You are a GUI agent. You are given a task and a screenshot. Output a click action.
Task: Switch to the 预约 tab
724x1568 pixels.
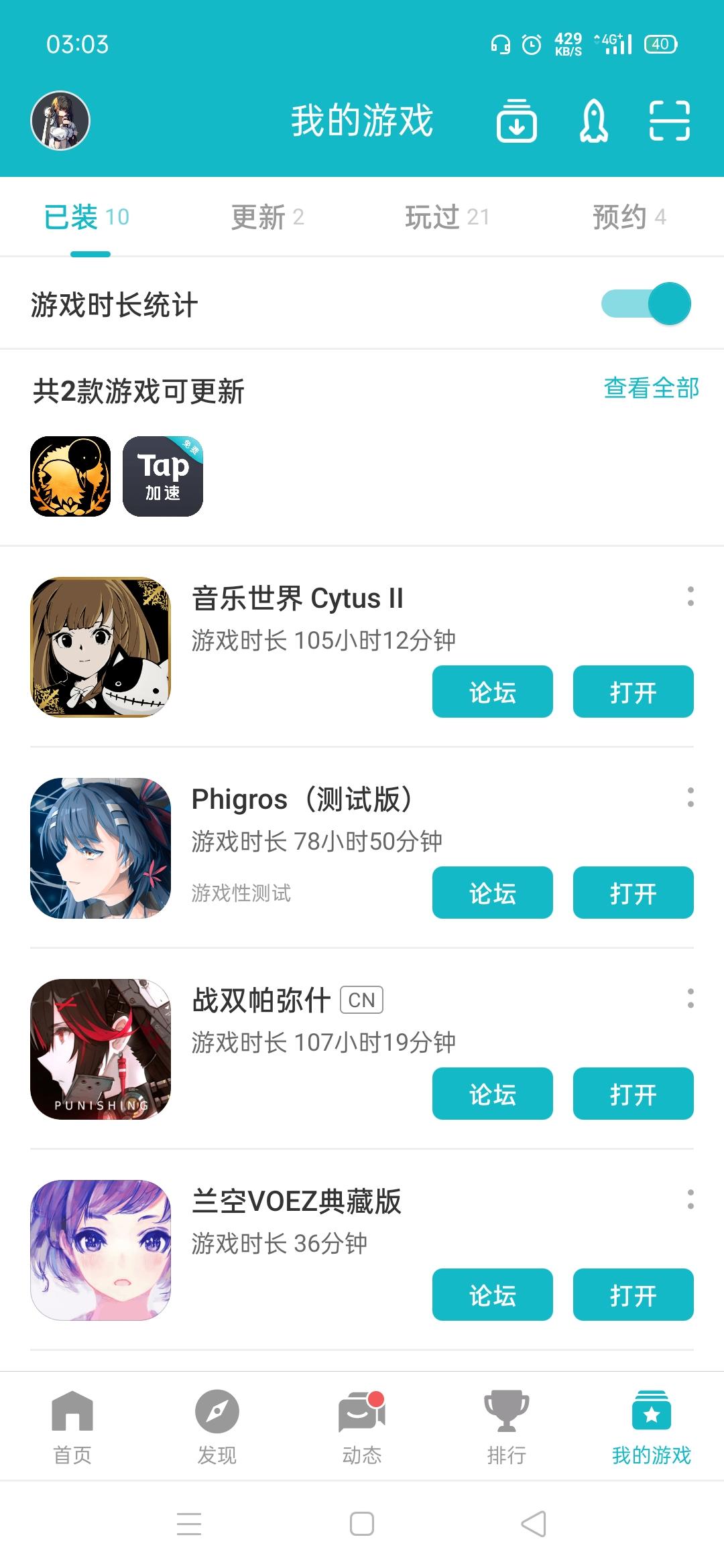tap(629, 217)
